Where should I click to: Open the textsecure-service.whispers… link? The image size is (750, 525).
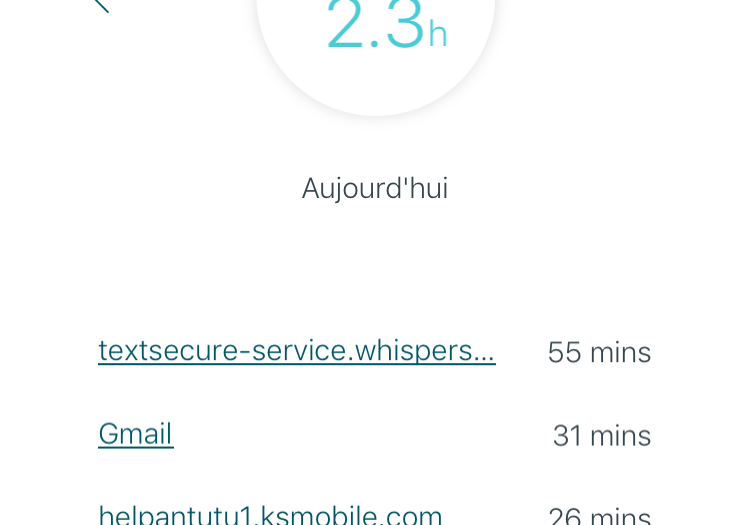pyautogui.click(x=296, y=351)
